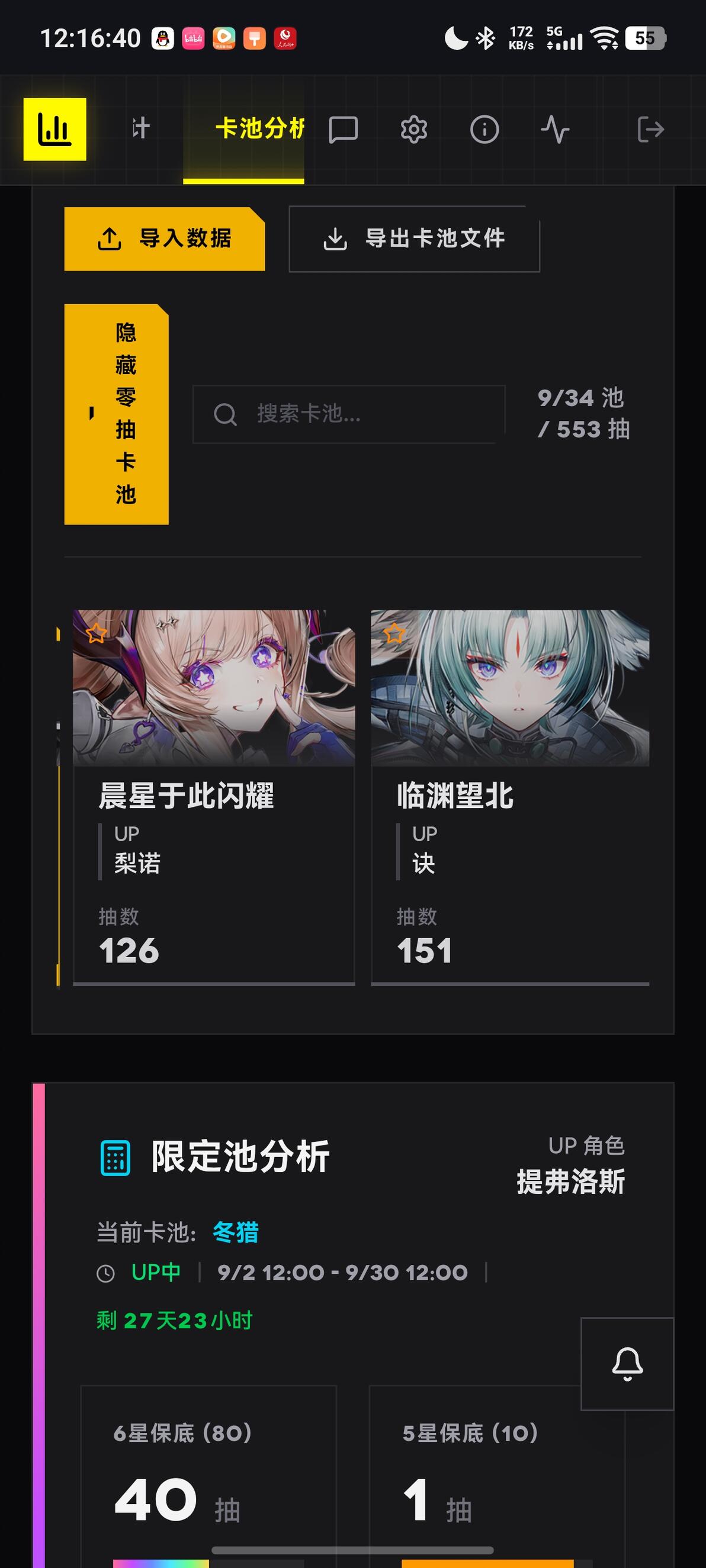Favorite the 临渊望北 pool with the star icon

[394, 634]
